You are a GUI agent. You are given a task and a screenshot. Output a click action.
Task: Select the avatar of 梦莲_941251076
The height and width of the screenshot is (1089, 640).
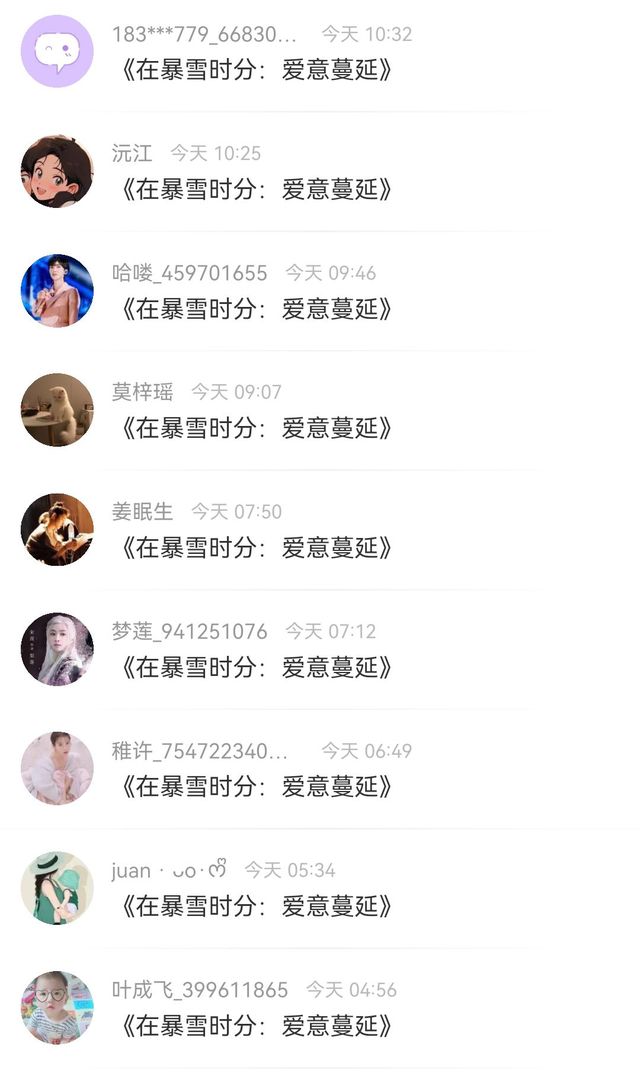pyautogui.click(x=57, y=649)
